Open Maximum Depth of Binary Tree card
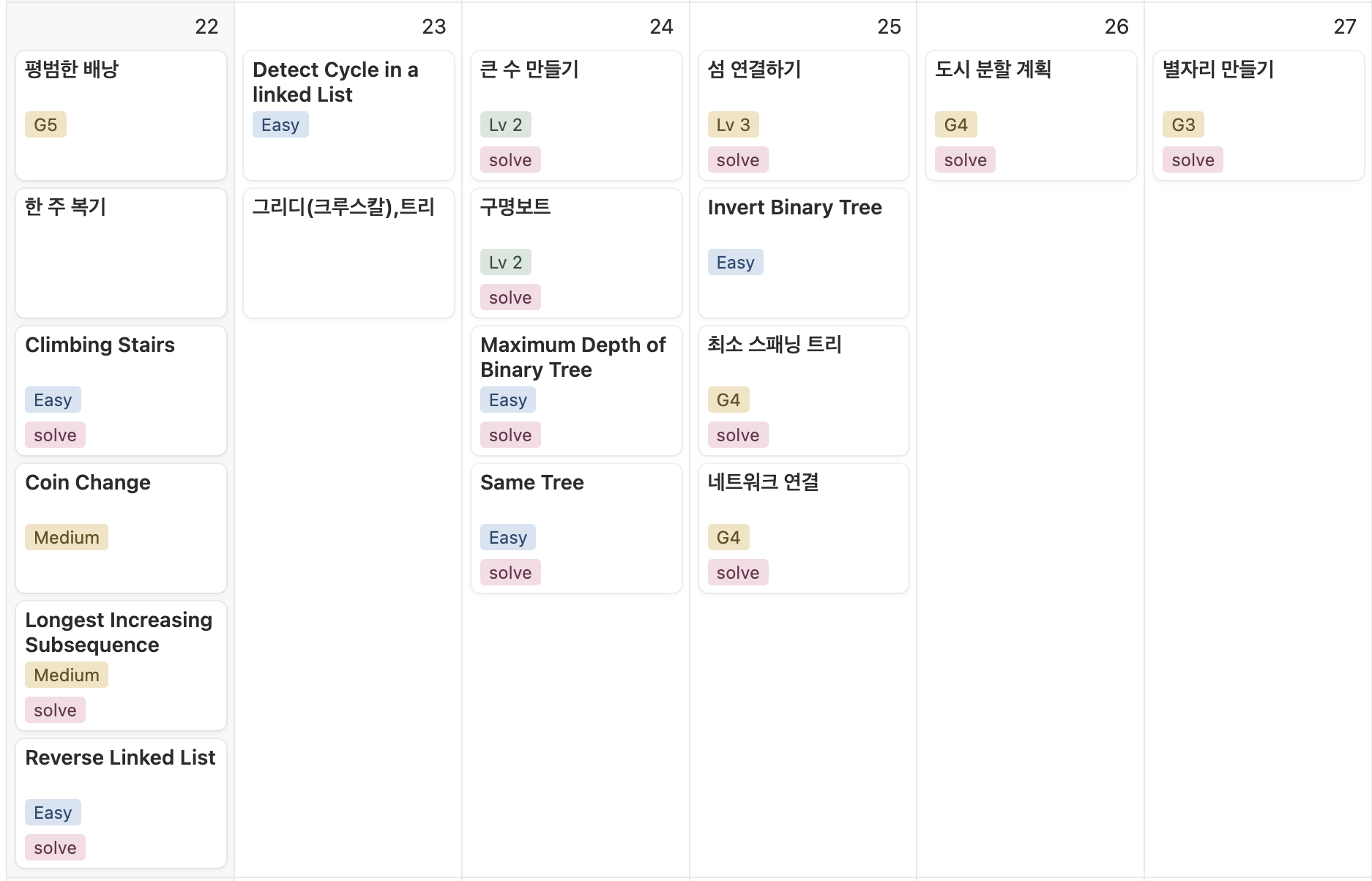Screen dimensions: 1372x881 point(573,357)
